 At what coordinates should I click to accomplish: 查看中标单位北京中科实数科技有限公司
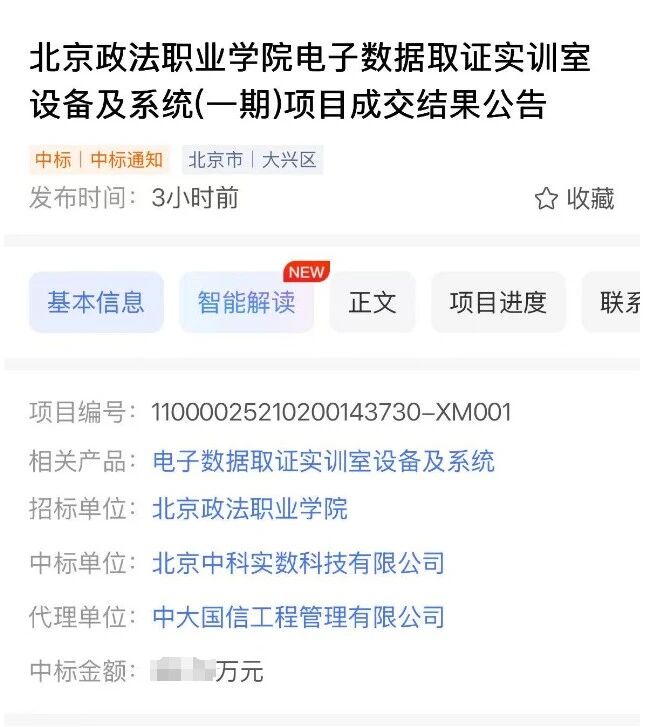(298, 563)
